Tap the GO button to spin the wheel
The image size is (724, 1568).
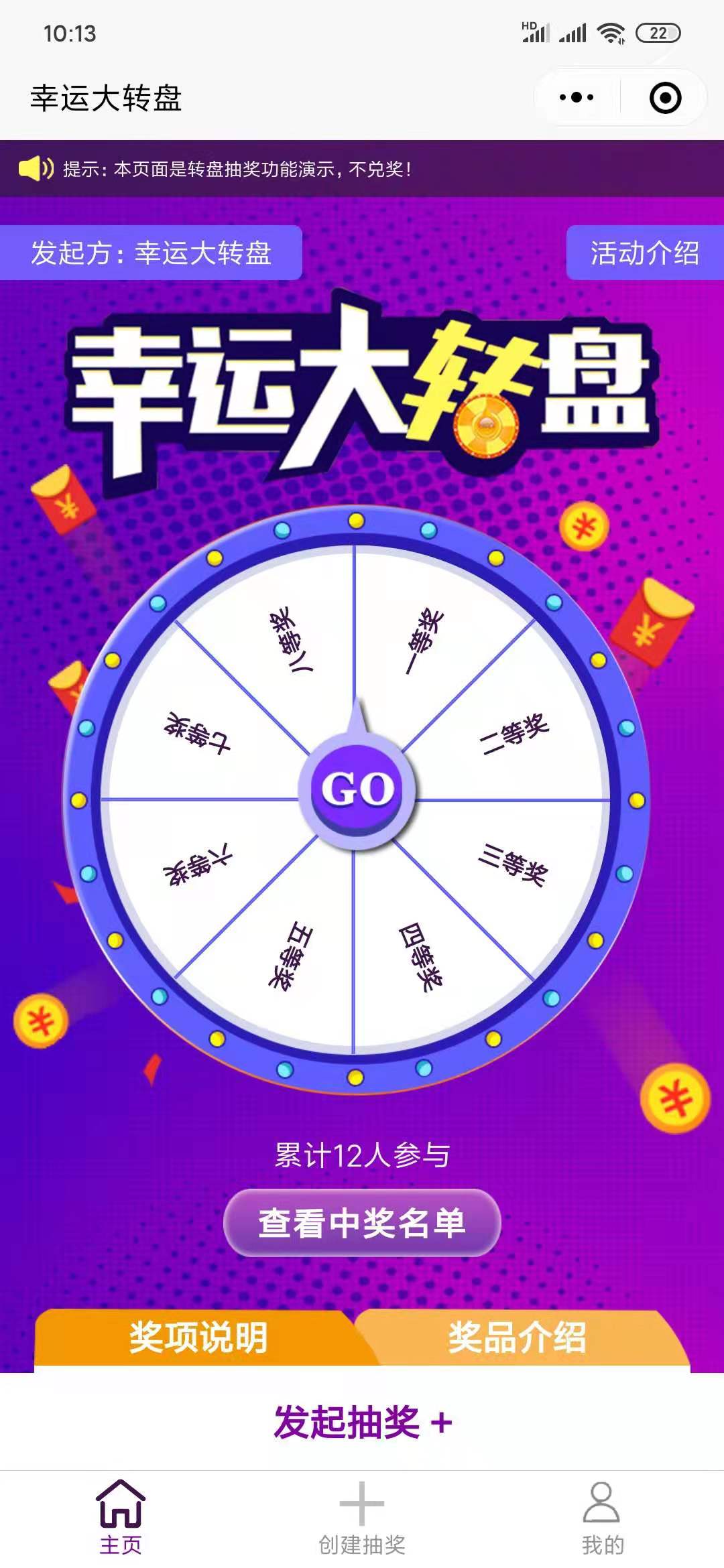pos(358,789)
